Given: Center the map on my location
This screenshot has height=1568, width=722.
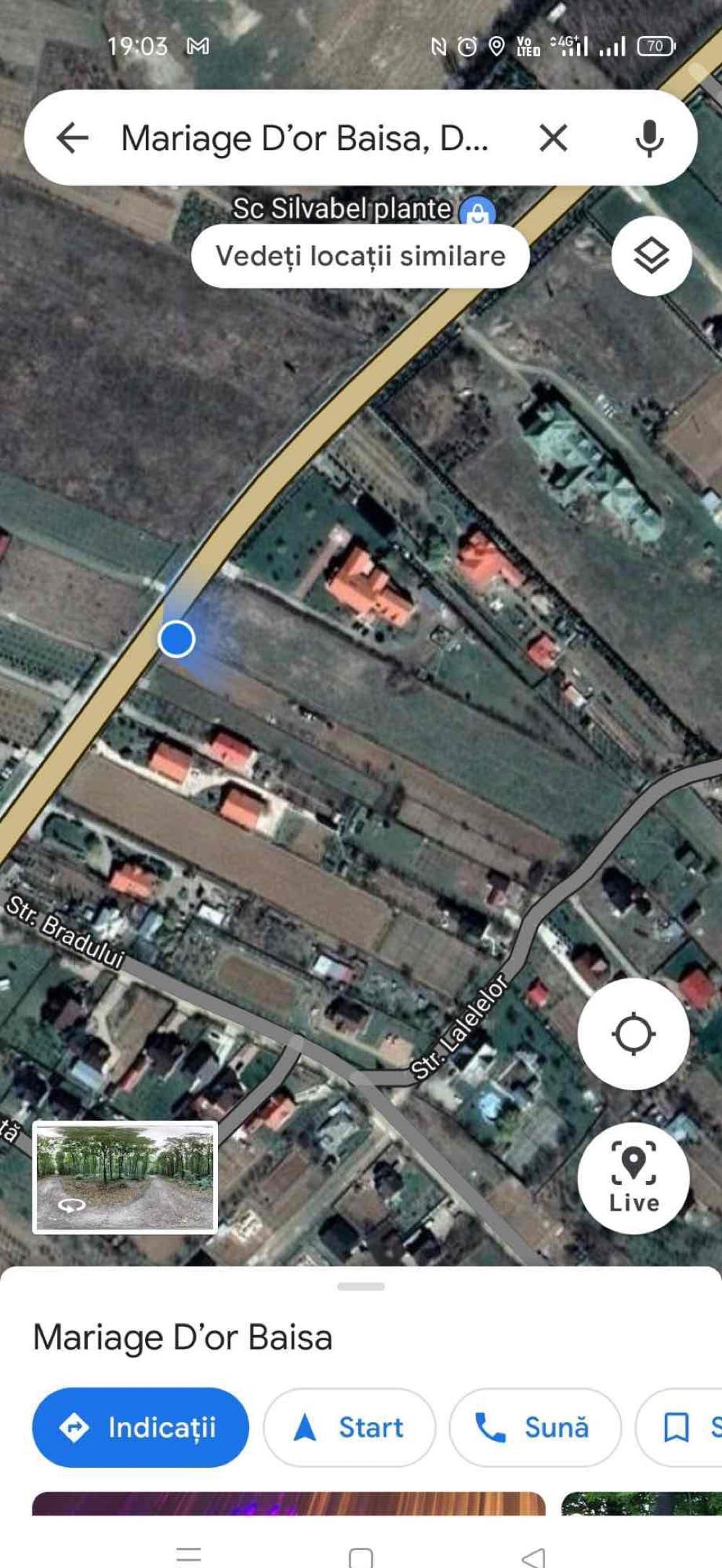Looking at the screenshot, I should coord(633,1033).
